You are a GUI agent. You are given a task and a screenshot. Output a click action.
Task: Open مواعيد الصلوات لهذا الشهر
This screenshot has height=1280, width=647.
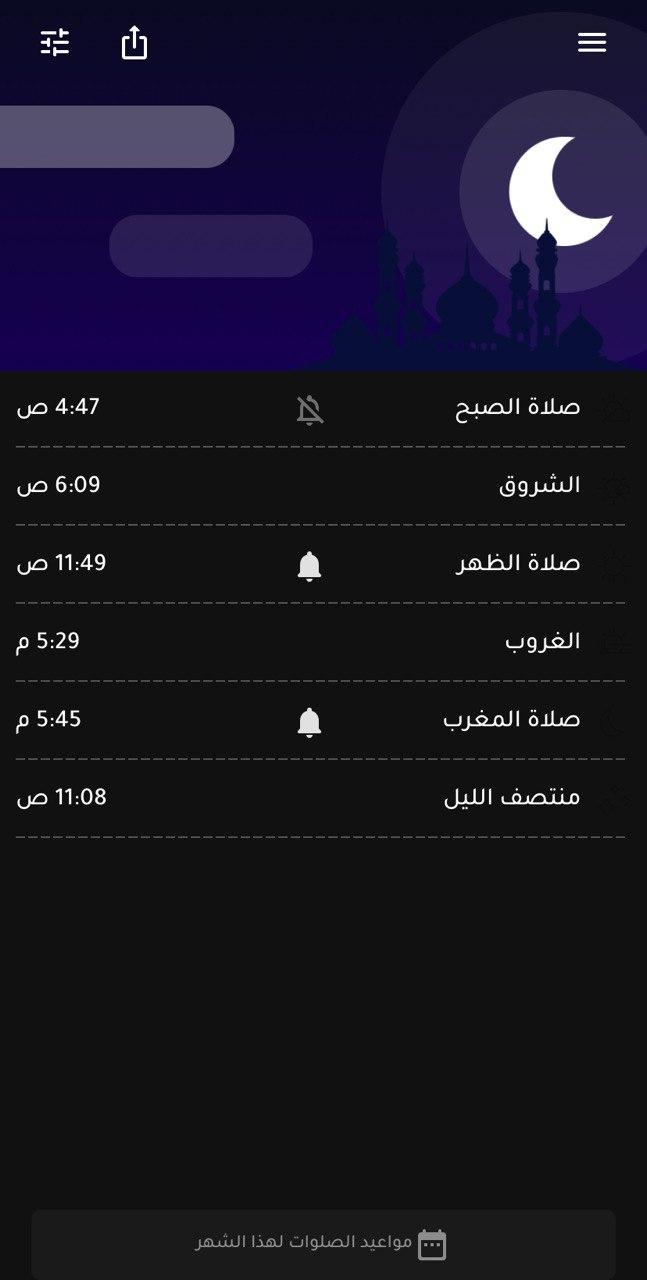click(x=323, y=1244)
